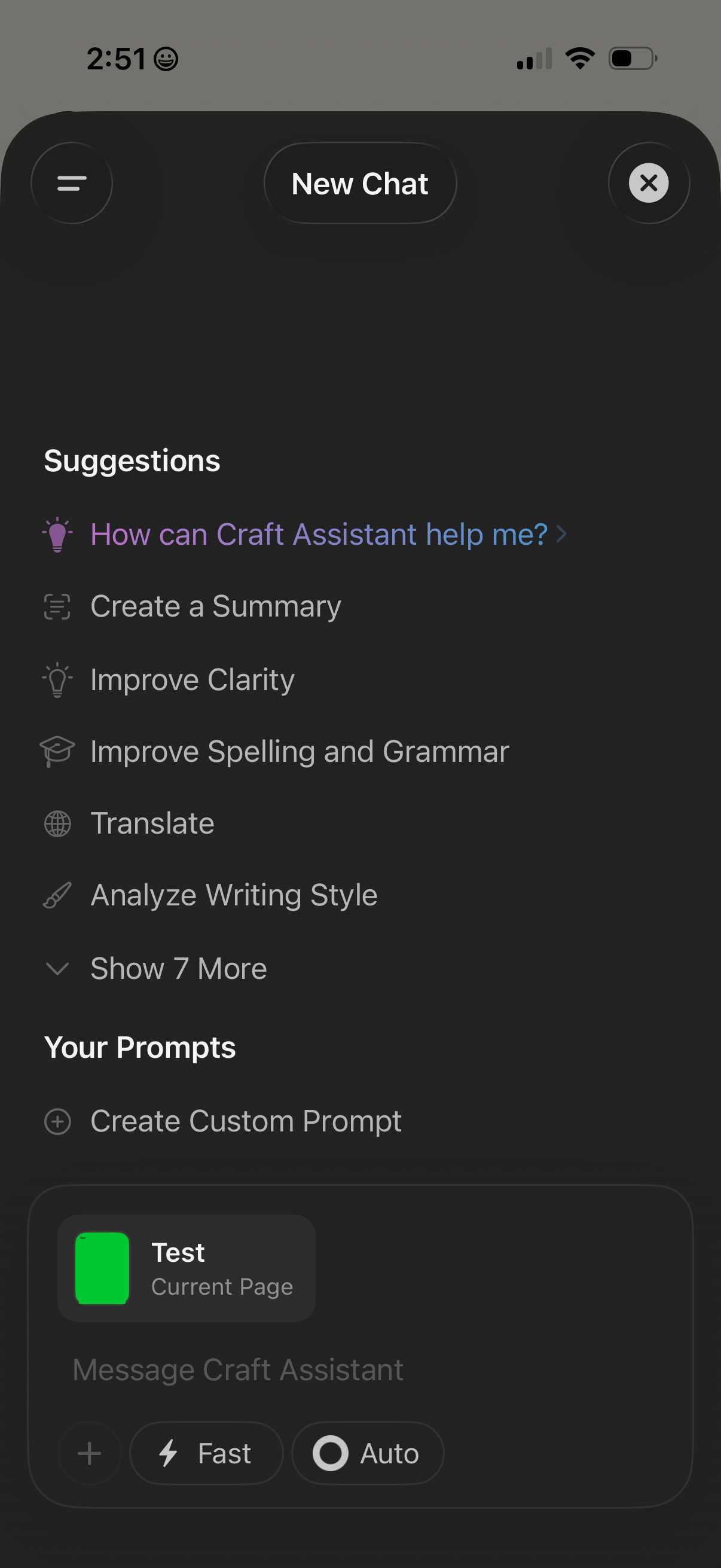Select Improve Clarity suggestion
This screenshot has height=1568, width=721.
click(x=191, y=679)
